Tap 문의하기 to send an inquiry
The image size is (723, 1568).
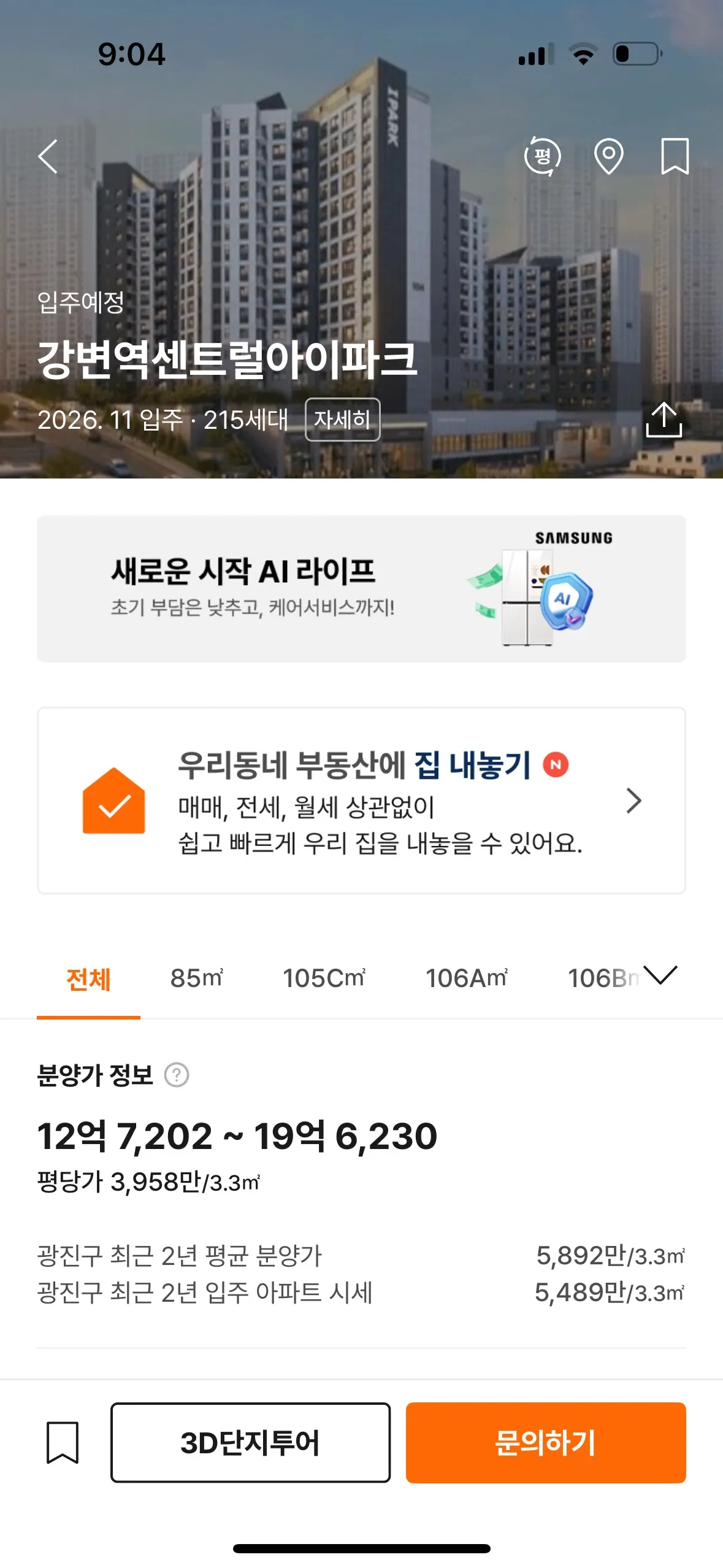[545, 1443]
